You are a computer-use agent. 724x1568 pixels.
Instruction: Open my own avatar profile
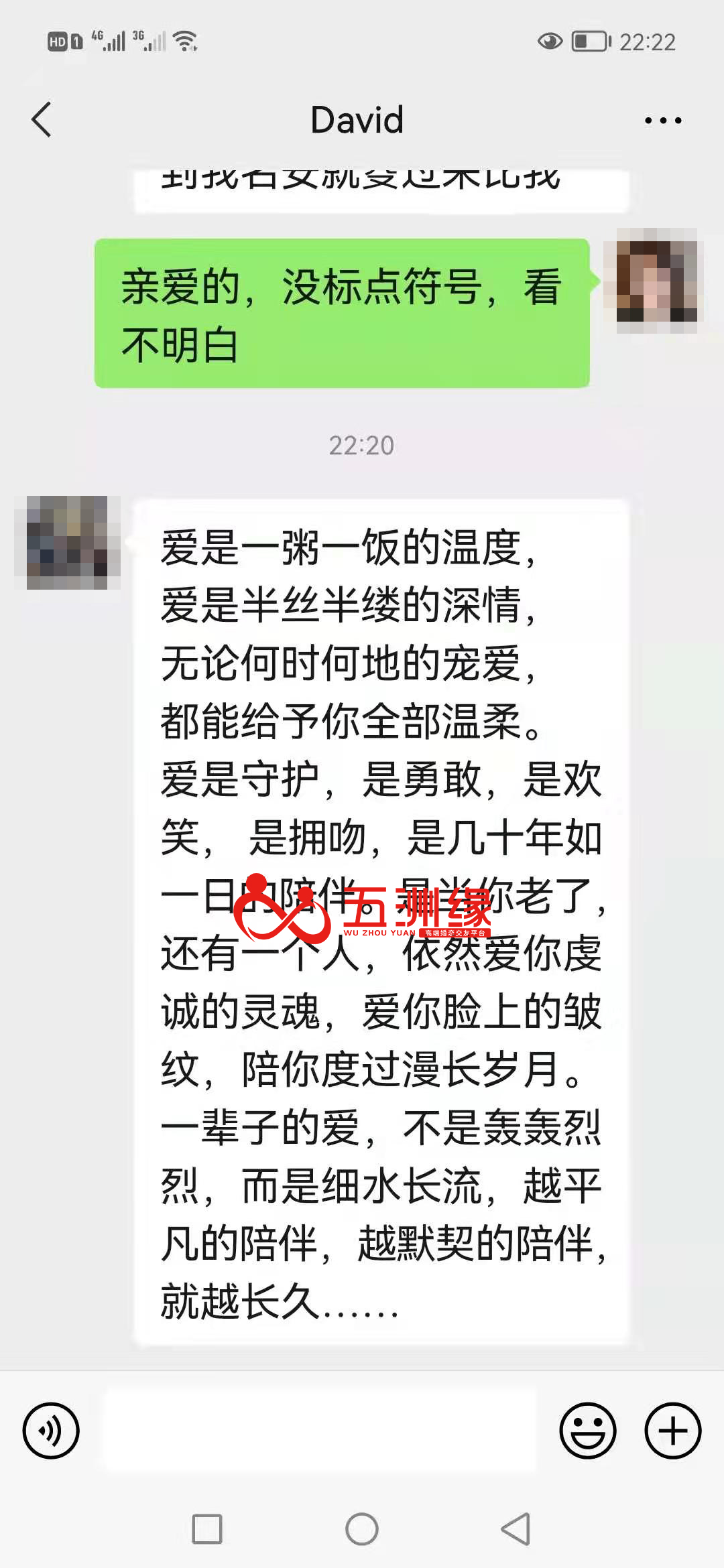[656, 281]
